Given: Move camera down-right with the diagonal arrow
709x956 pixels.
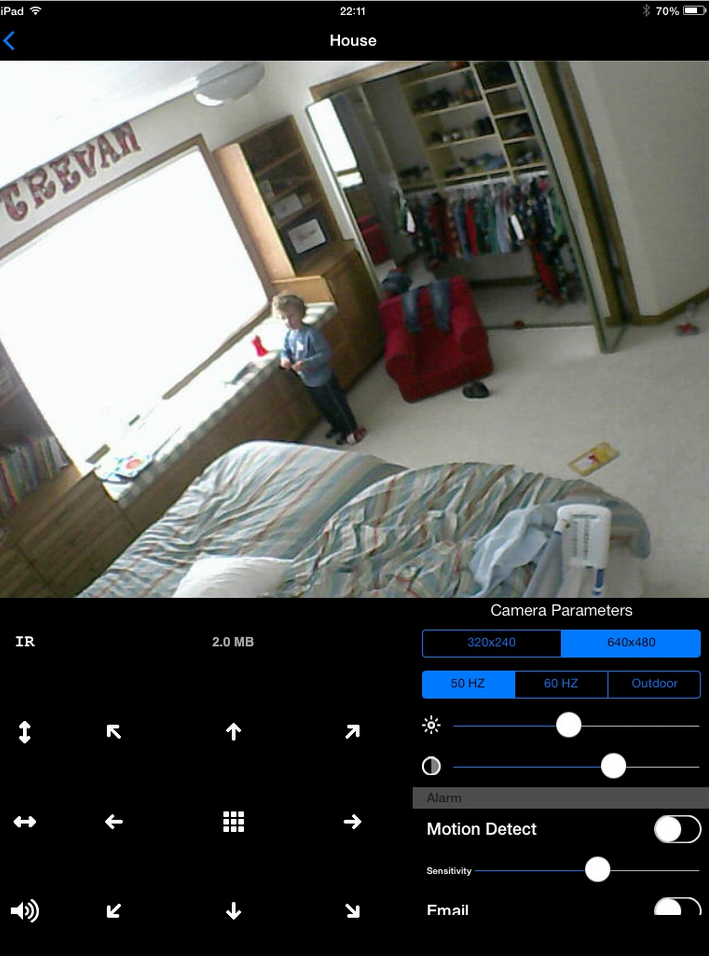Looking at the screenshot, I should tap(352, 911).
